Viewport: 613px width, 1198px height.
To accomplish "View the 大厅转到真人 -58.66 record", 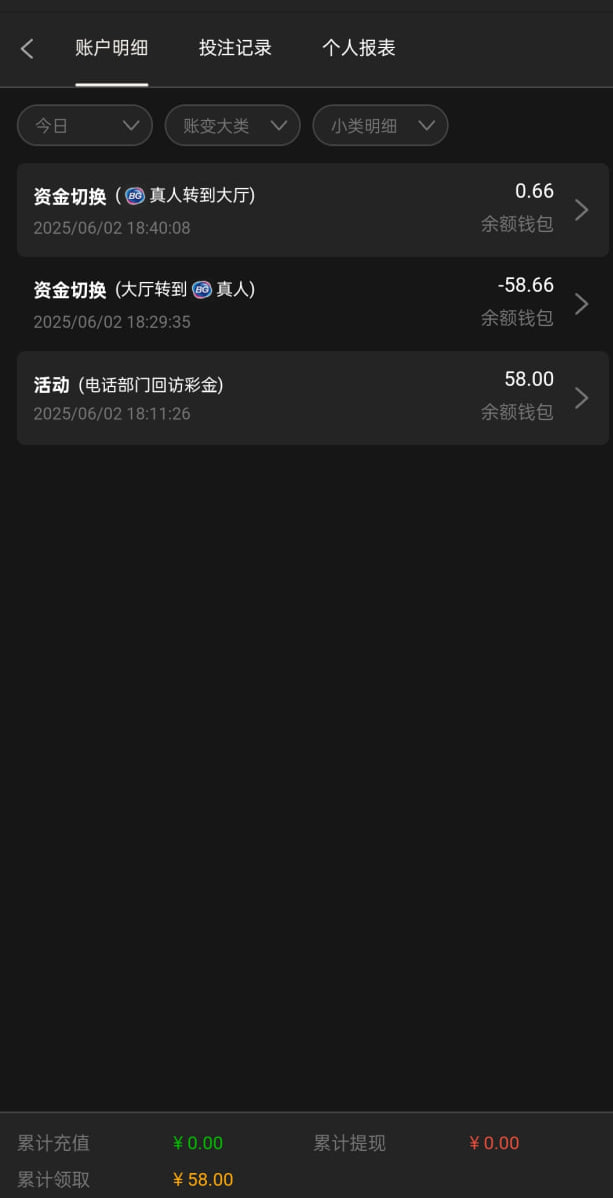I will pos(312,304).
